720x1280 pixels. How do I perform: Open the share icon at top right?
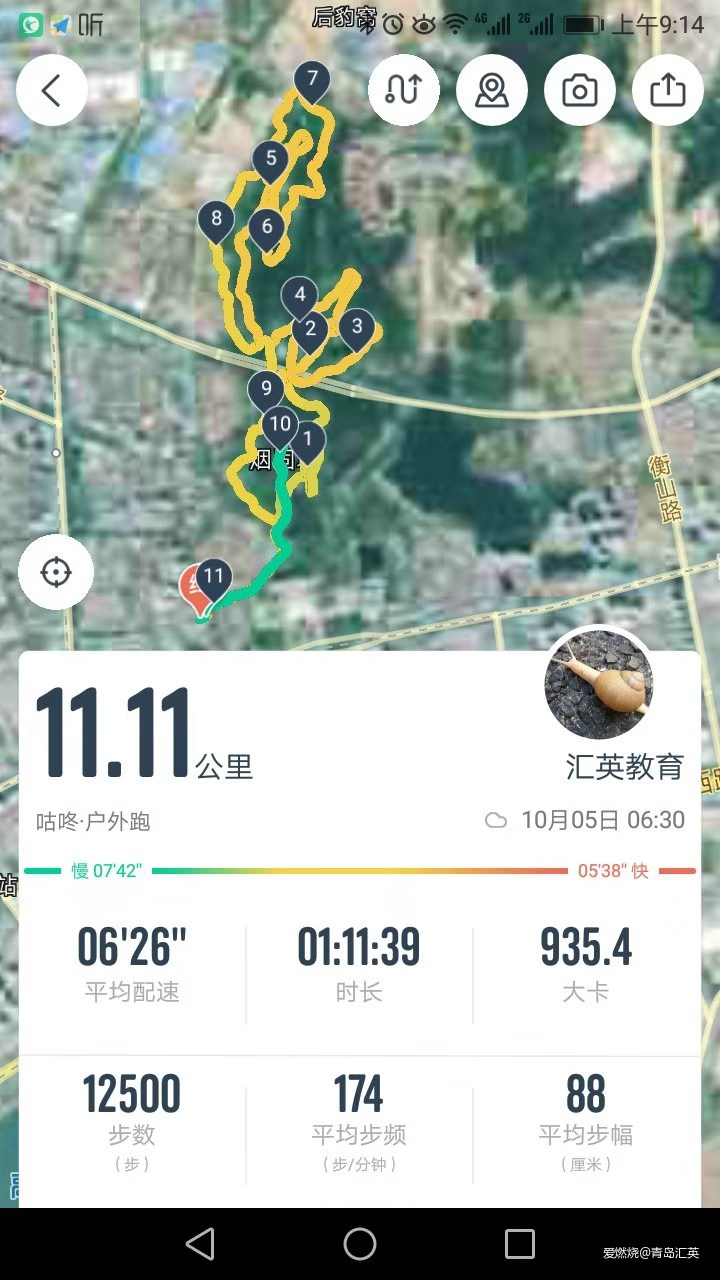(x=668, y=89)
